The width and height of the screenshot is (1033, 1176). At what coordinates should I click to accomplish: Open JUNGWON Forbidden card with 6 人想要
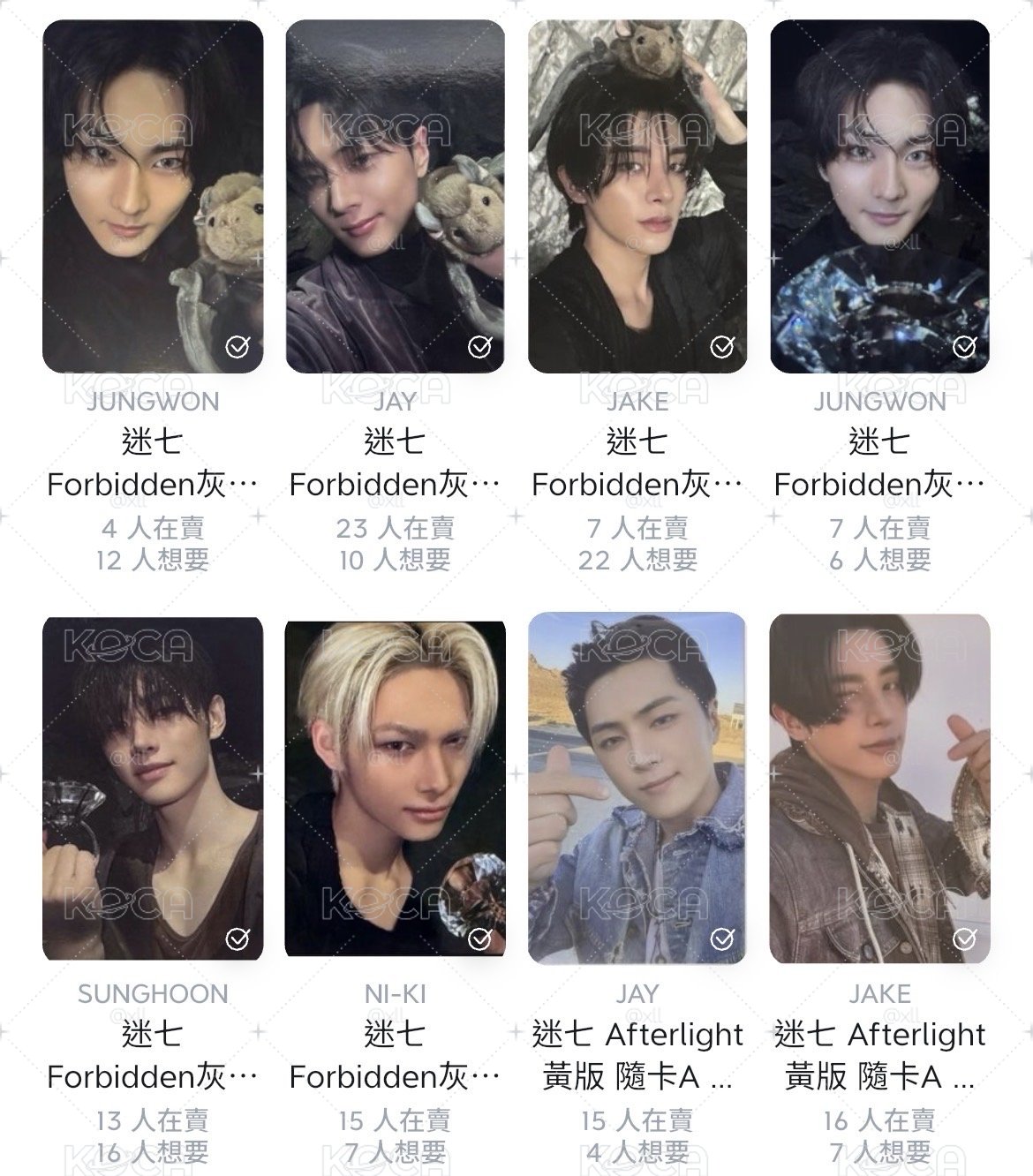(x=879, y=196)
